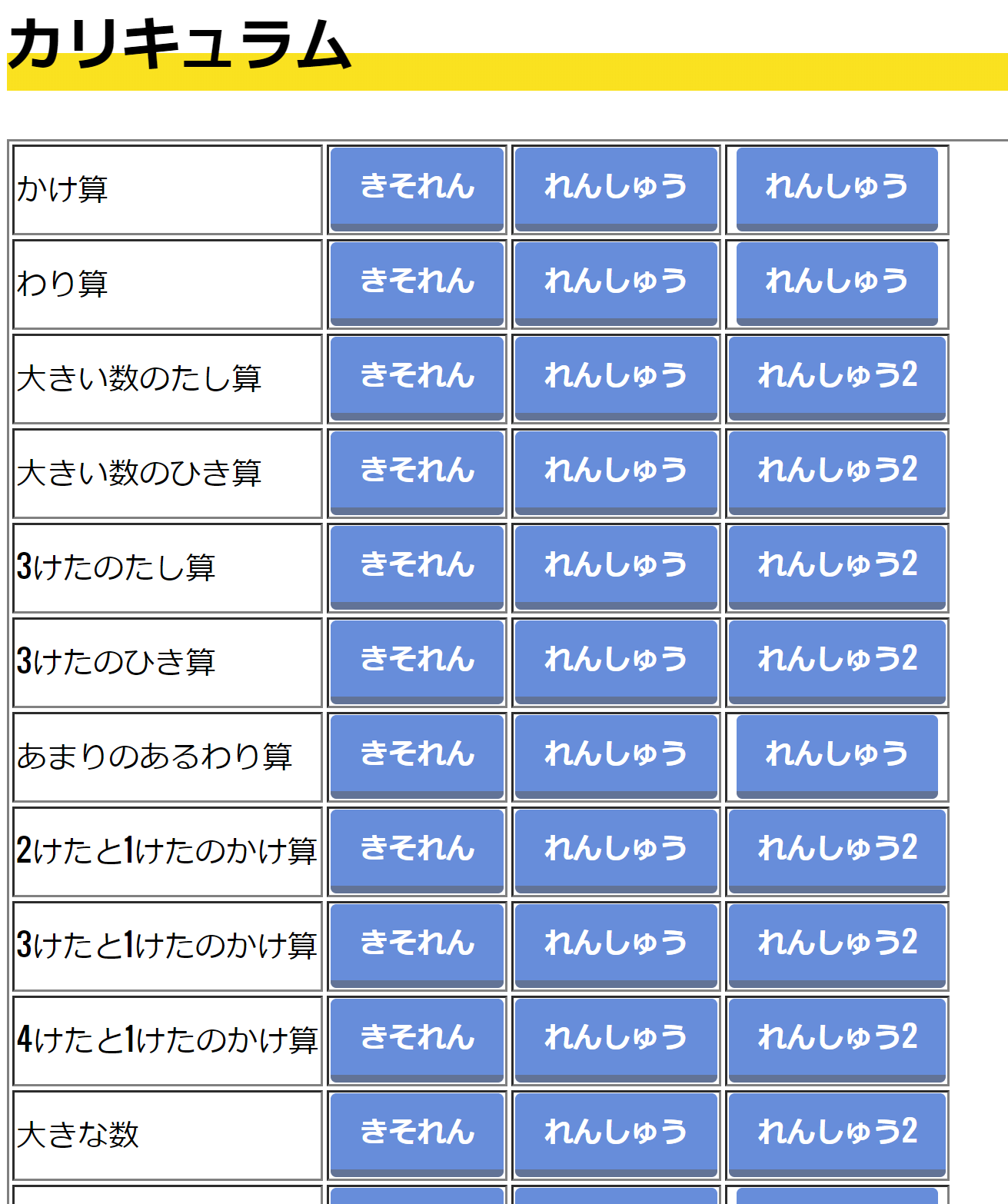Start れんしゅう2 for 2けたと1けたのかけ算
Image resolution: width=1008 pixels, height=1204 pixels.
coord(837,850)
